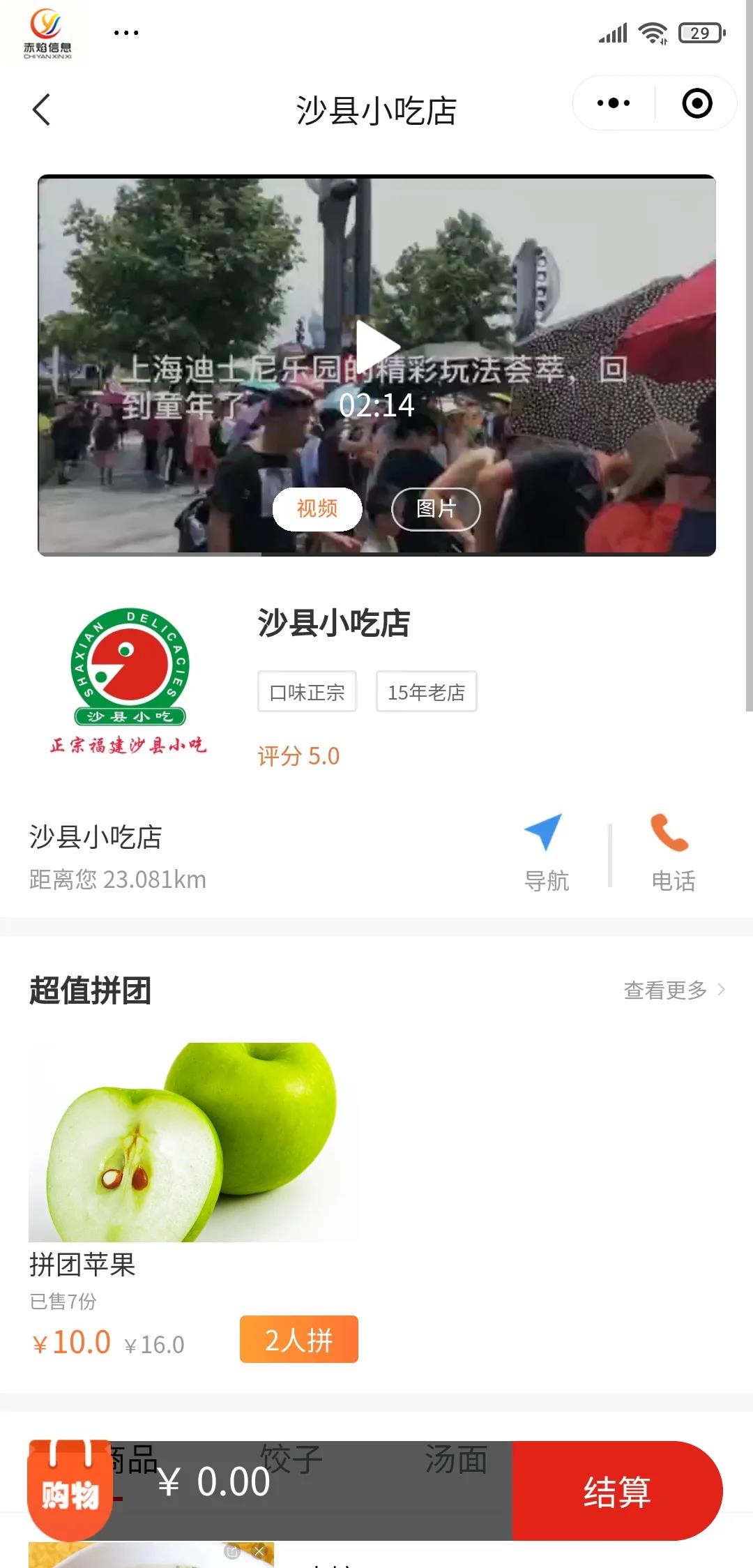753x1568 pixels.
Task: Close the mini program via the circle icon
Action: point(697,103)
